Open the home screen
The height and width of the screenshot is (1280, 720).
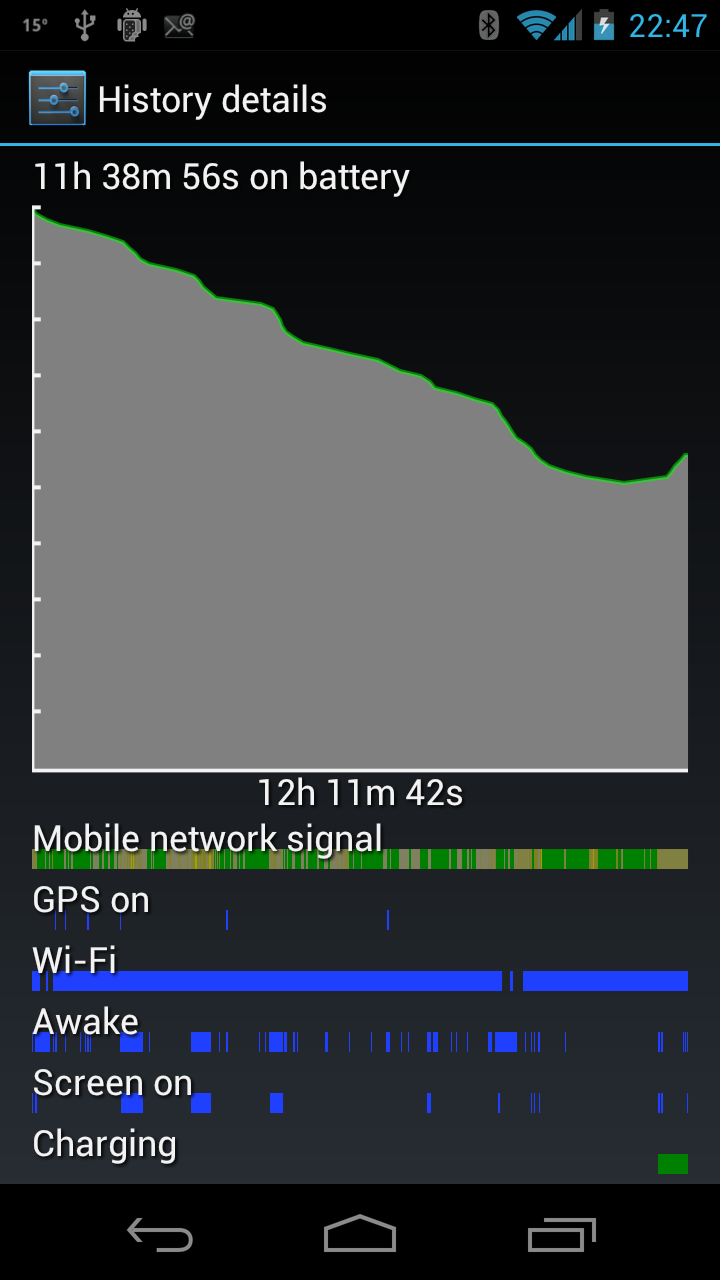(360, 1233)
